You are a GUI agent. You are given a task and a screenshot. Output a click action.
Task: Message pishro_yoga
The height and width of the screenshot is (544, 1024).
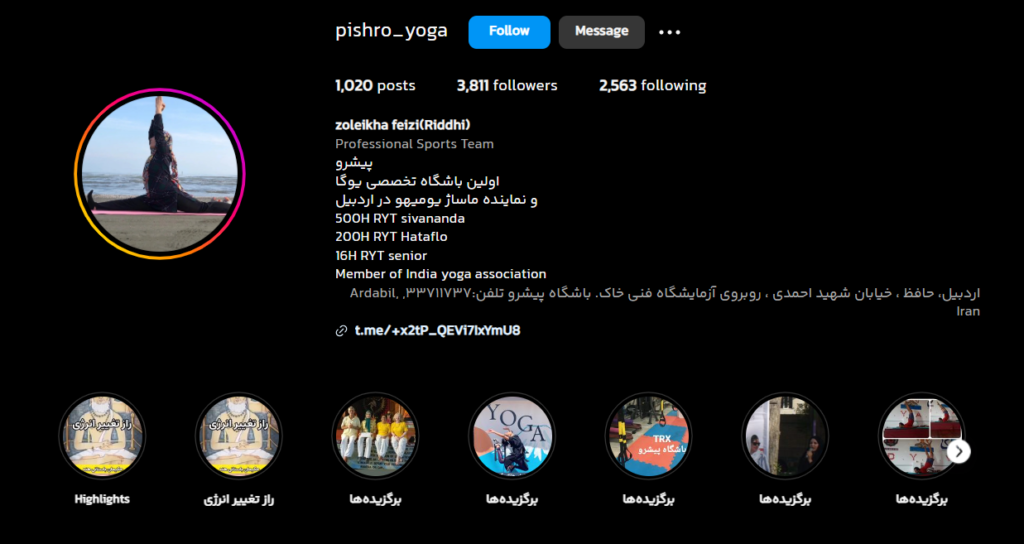point(601,32)
